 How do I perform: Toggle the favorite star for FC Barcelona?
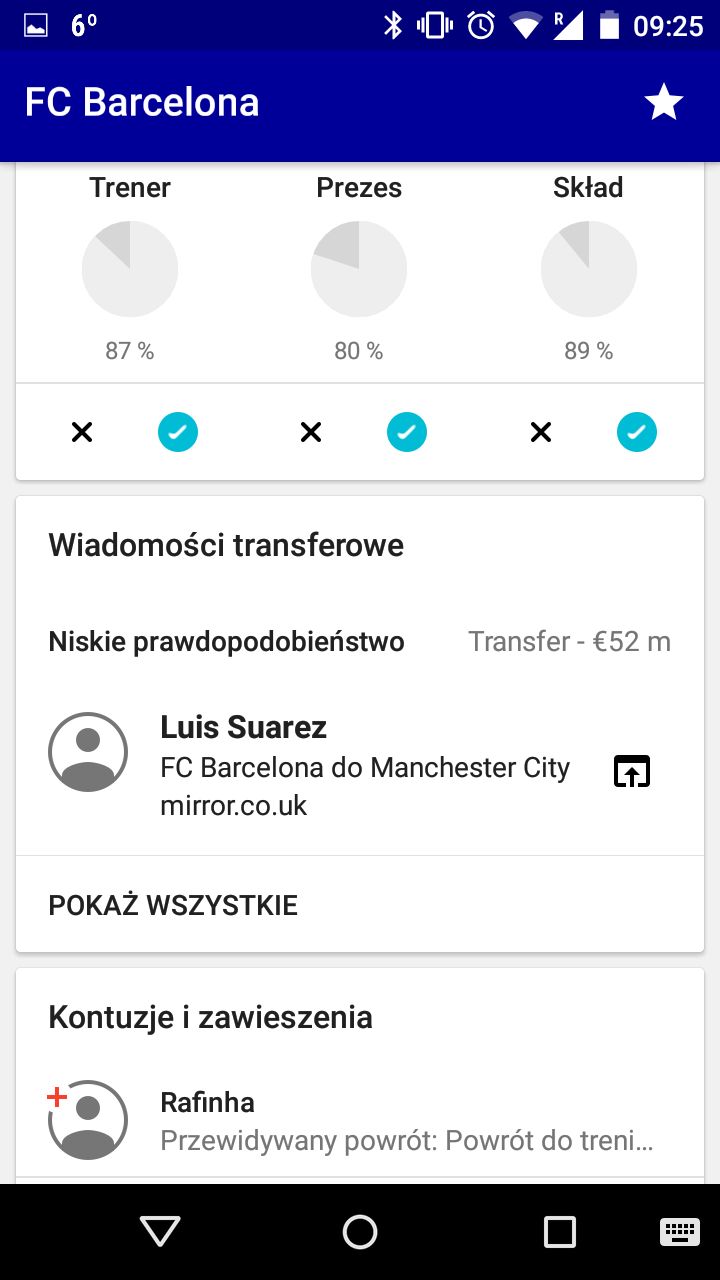tap(663, 102)
